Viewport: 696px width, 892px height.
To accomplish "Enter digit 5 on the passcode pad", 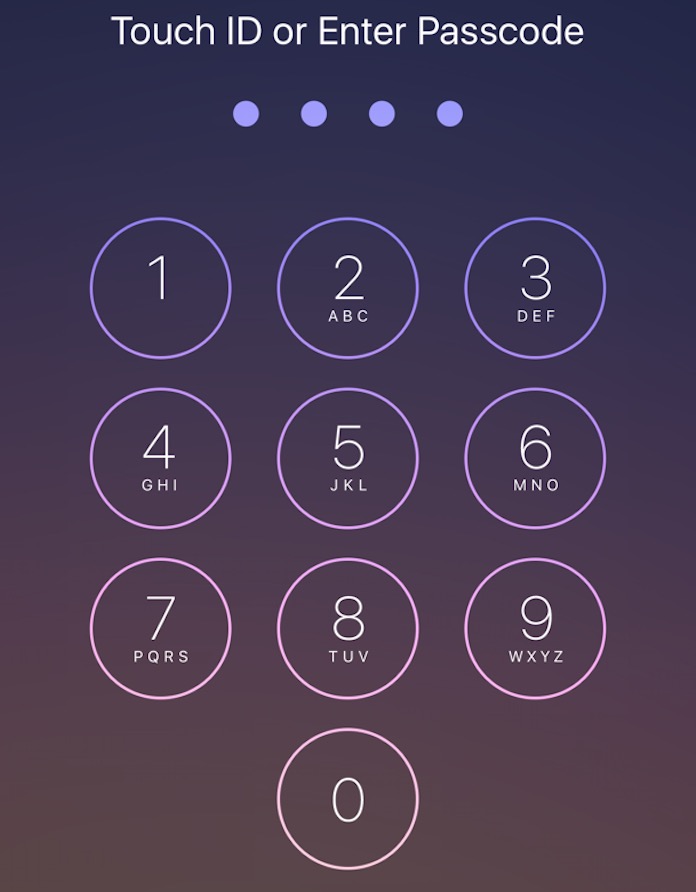I will pos(348,458).
